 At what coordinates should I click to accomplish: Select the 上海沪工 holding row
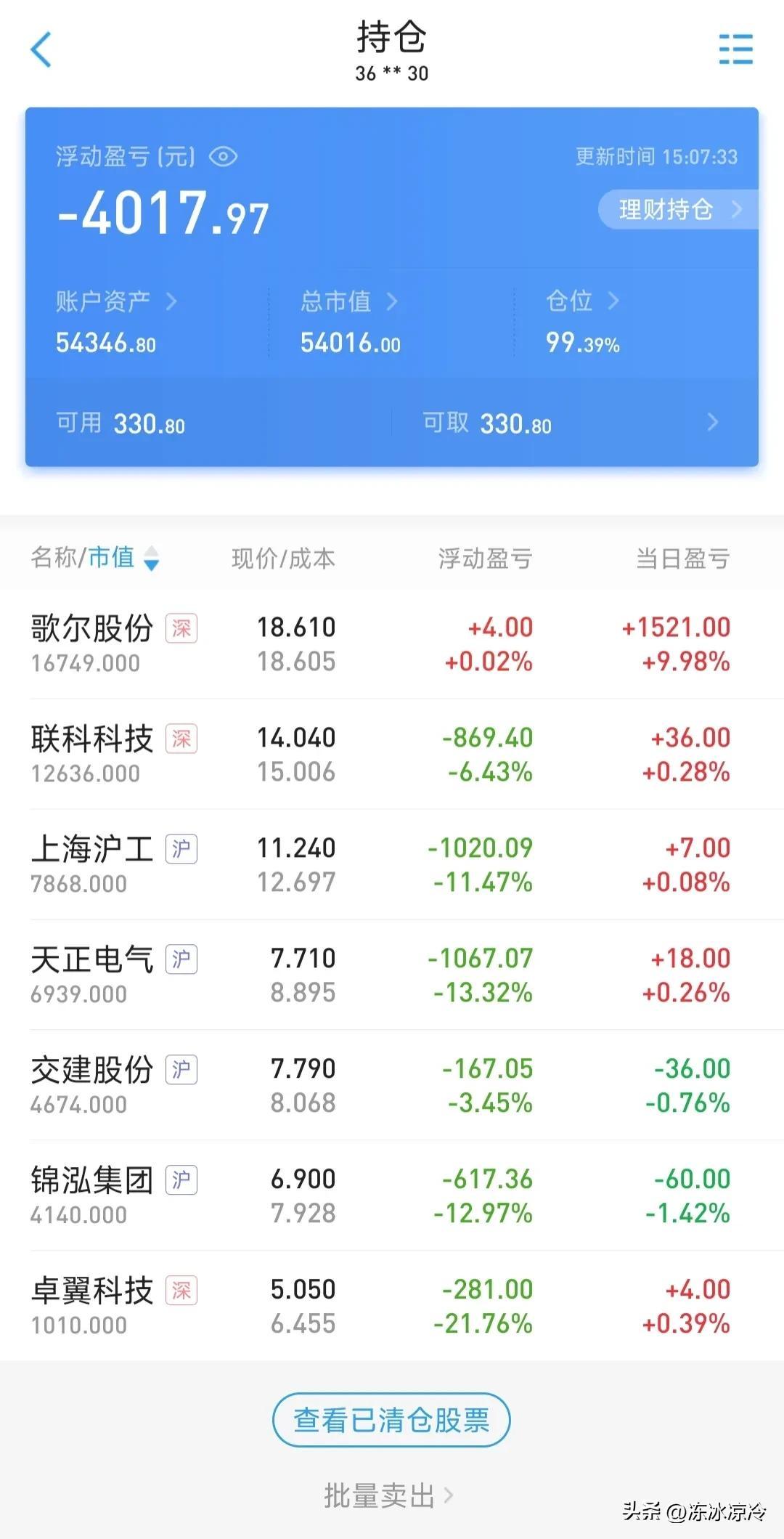(x=392, y=865)
